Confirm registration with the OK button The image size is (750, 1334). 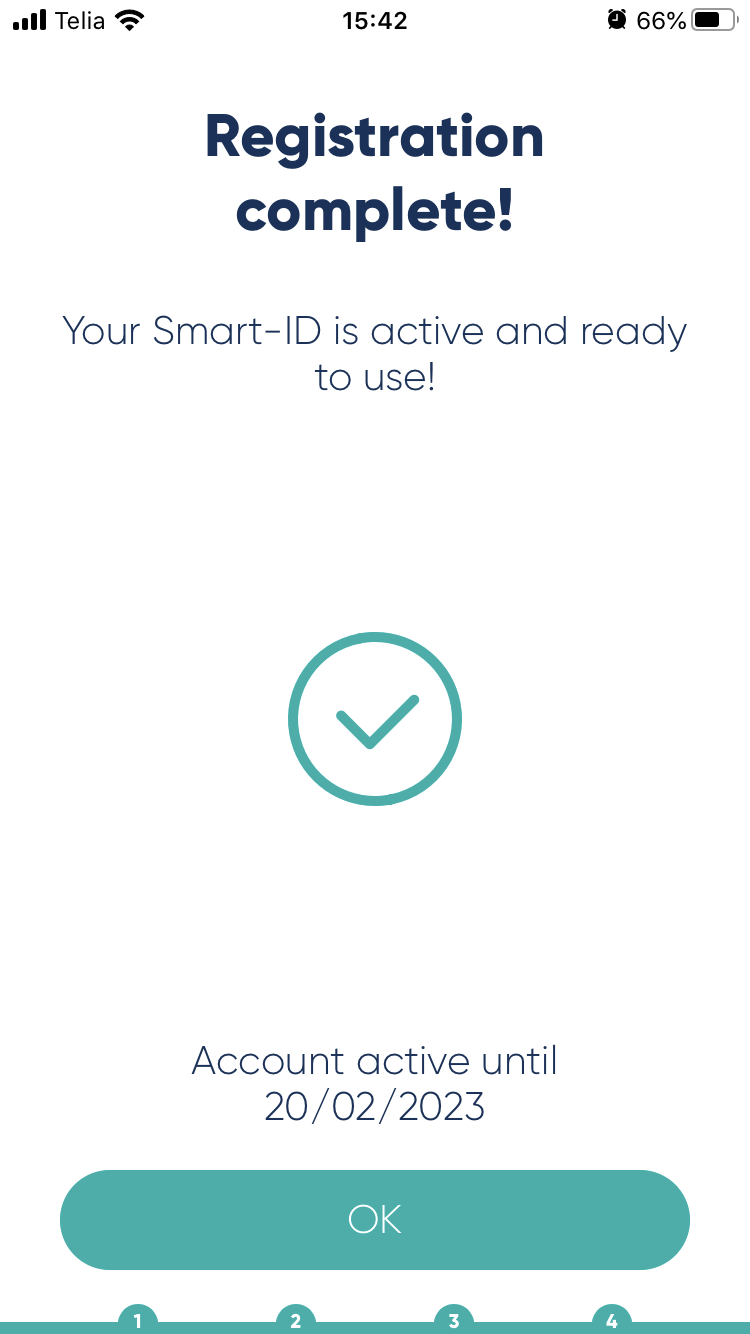(375, 1219)
